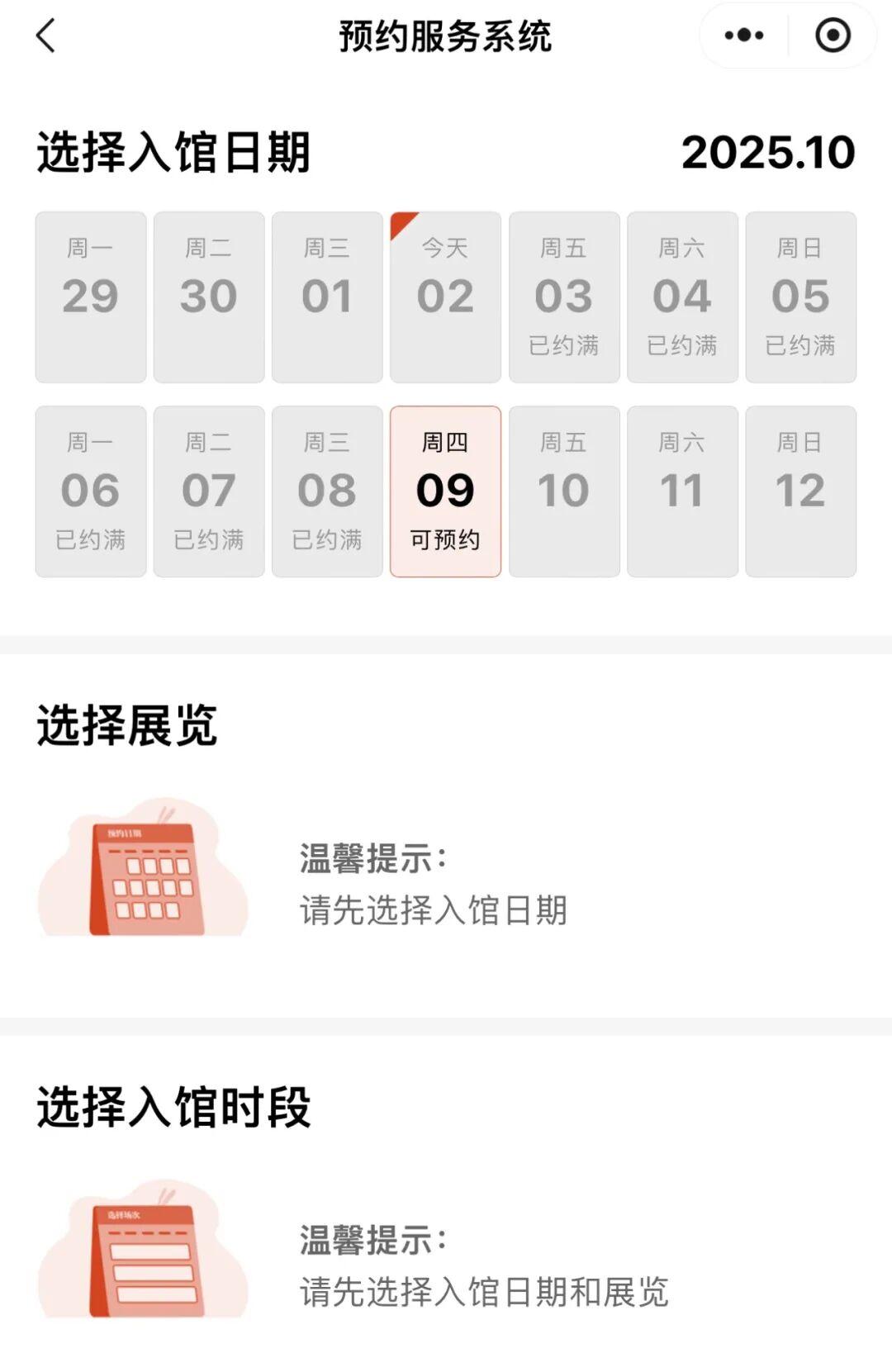Tap fully booked Sunday 05 date
This screenshot has height=1372, width=892.
pyautogui.click(x=800, y=297)
